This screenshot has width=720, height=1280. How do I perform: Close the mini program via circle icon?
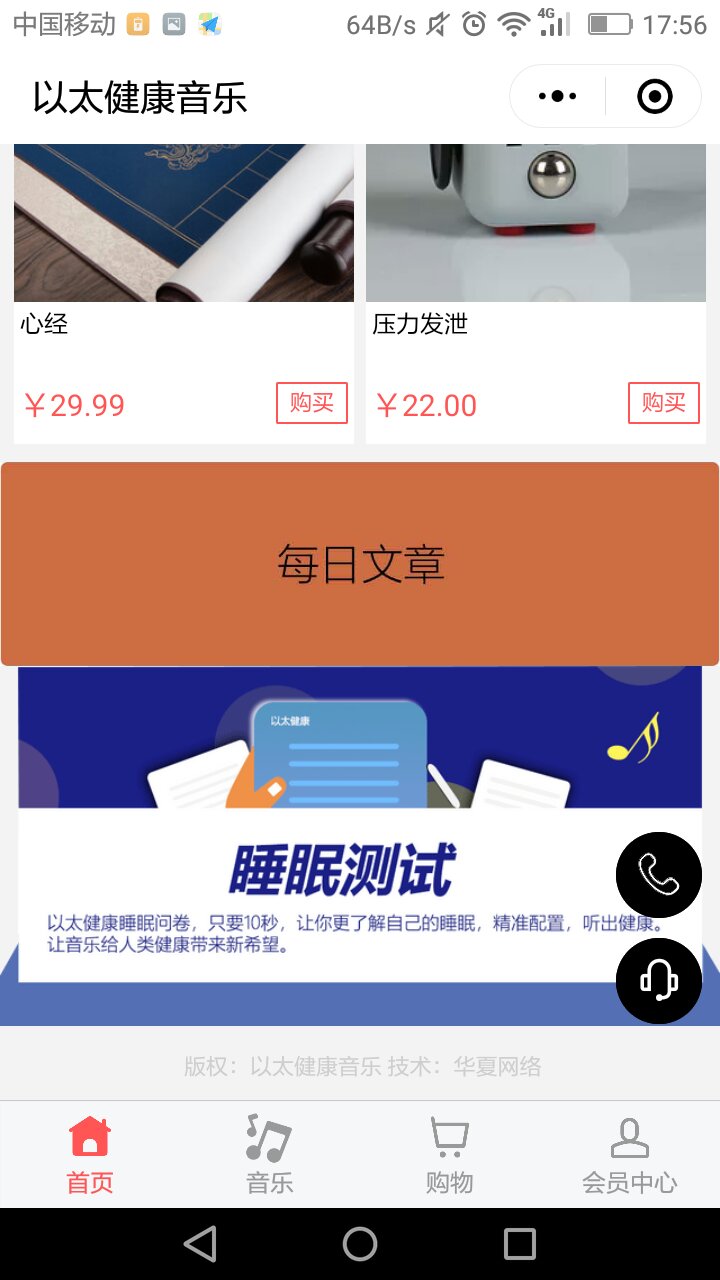coord(654,97)
